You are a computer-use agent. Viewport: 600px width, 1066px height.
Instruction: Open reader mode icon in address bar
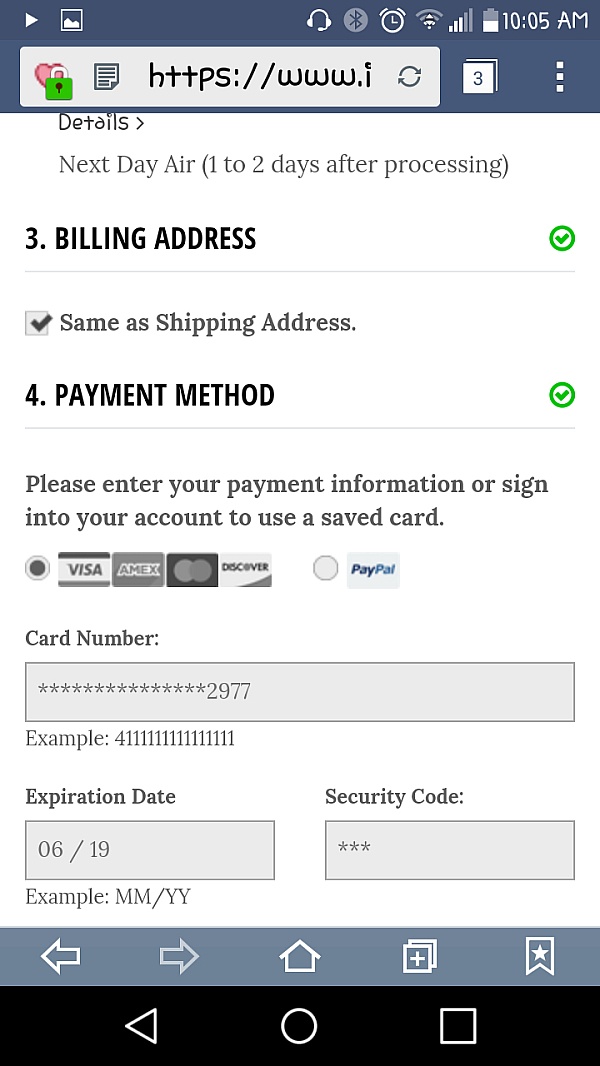click(107, 77)
